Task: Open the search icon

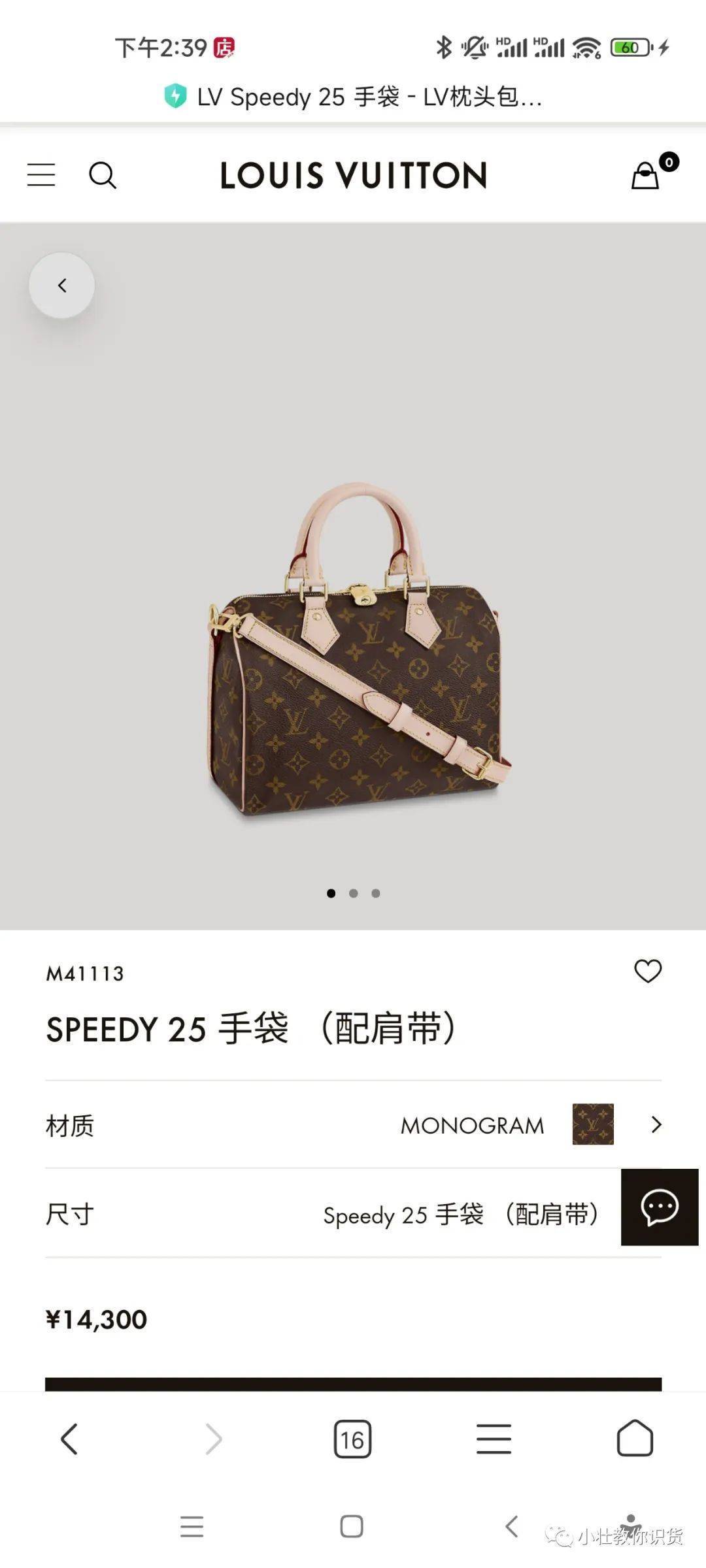Action: 103,175
